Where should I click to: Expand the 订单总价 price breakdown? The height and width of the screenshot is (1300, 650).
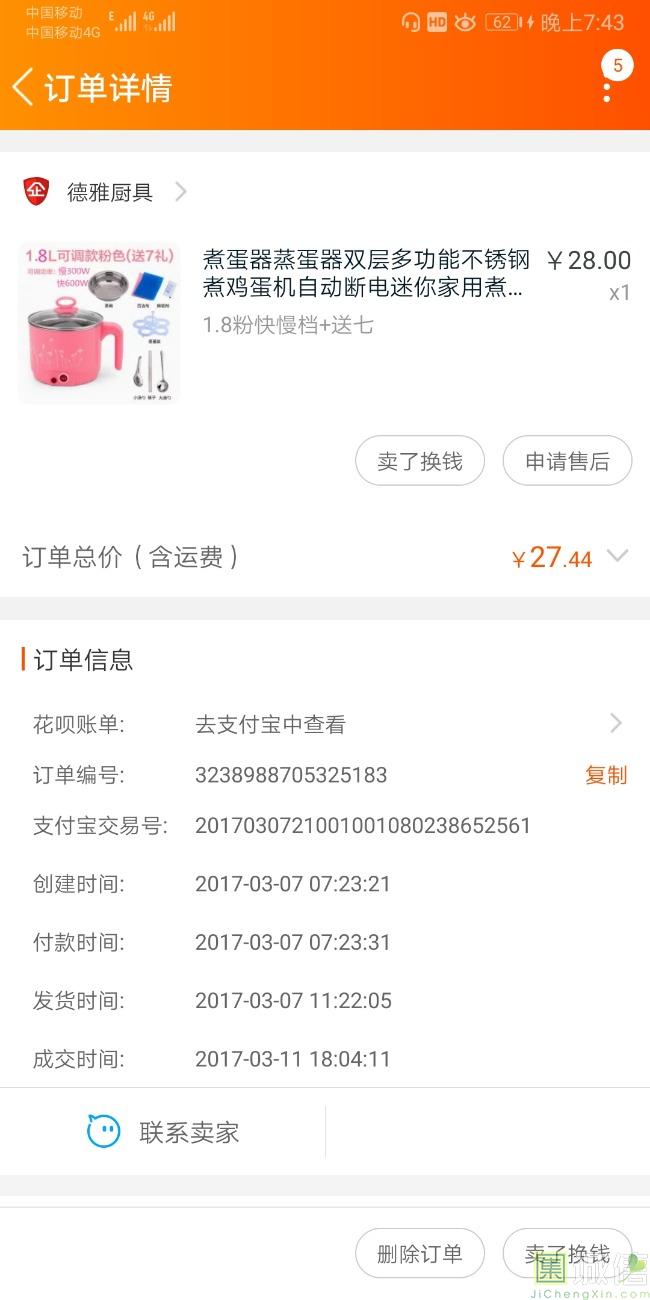(x=617, y=556)
